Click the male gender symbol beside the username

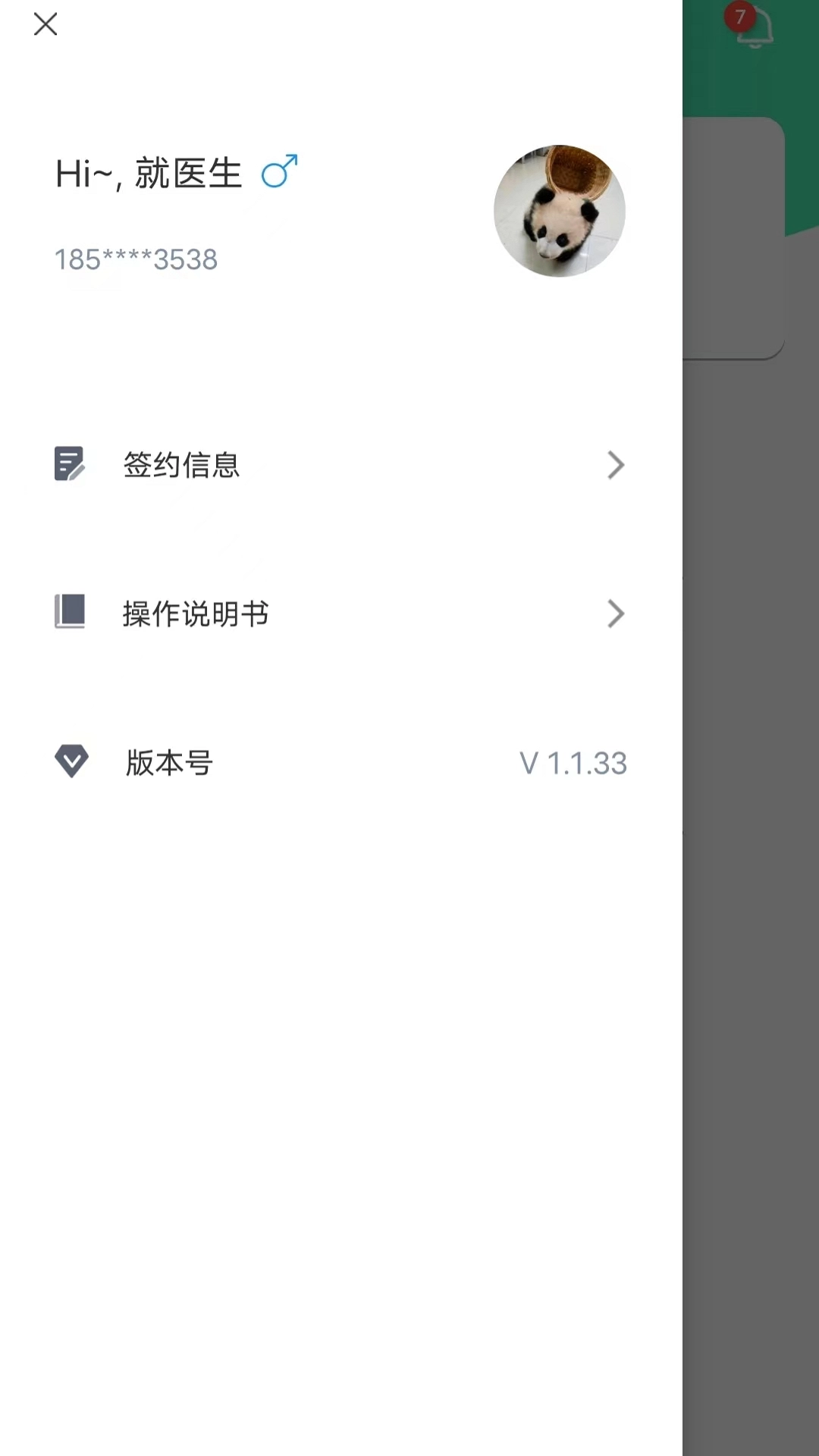click(x=279, y=171)
